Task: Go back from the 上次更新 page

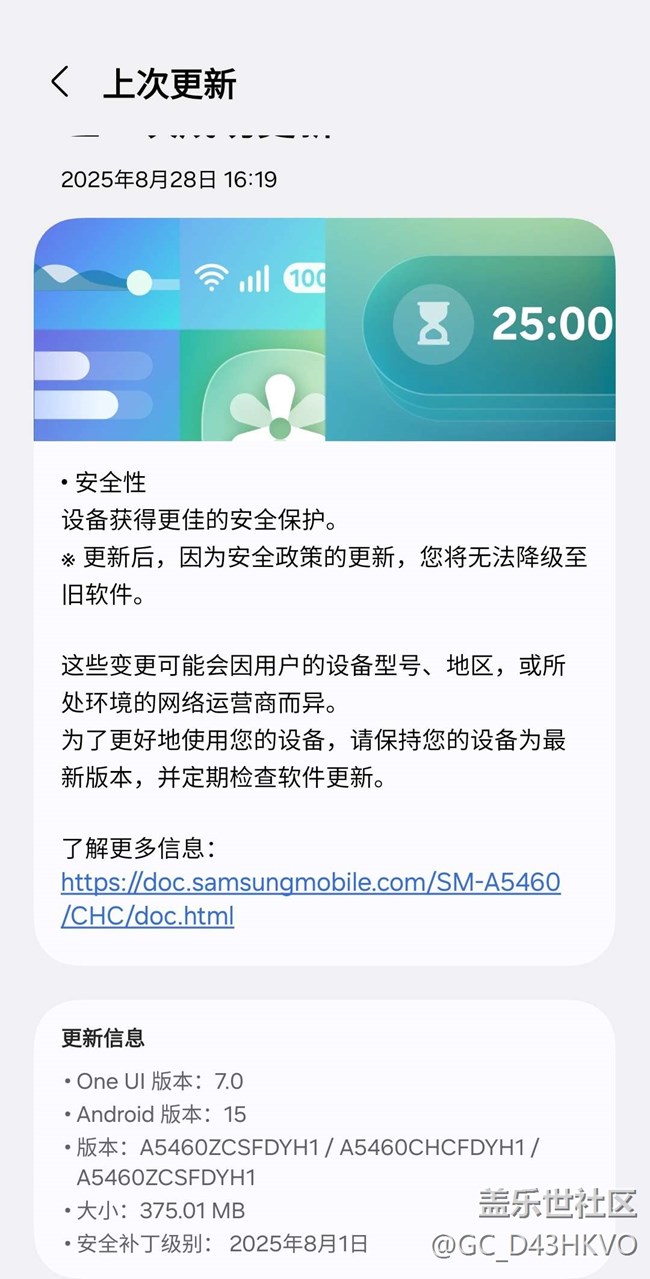Action: click(60, 83)
